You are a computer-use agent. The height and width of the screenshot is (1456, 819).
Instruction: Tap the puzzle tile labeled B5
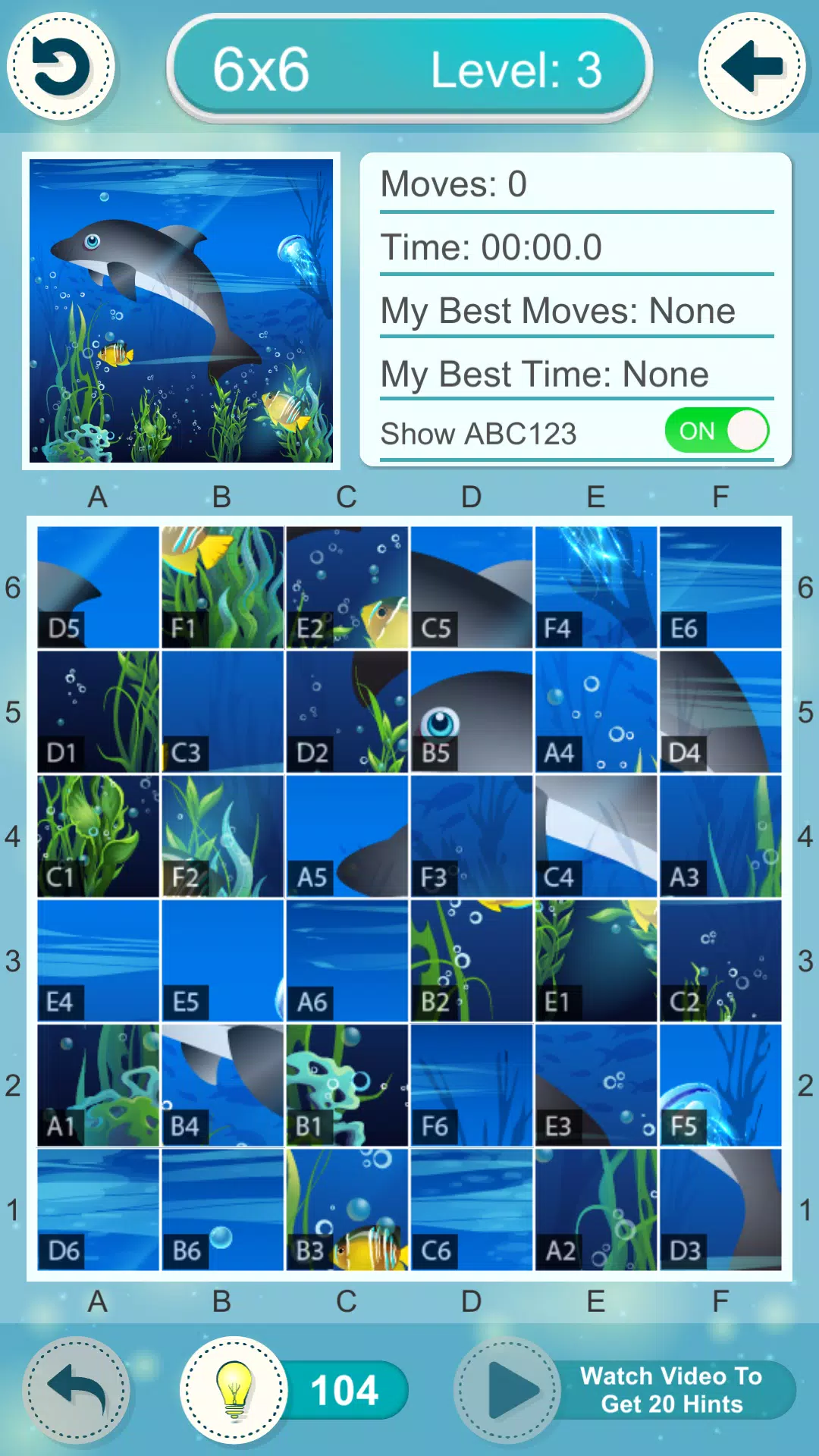(x=472, y=712)
